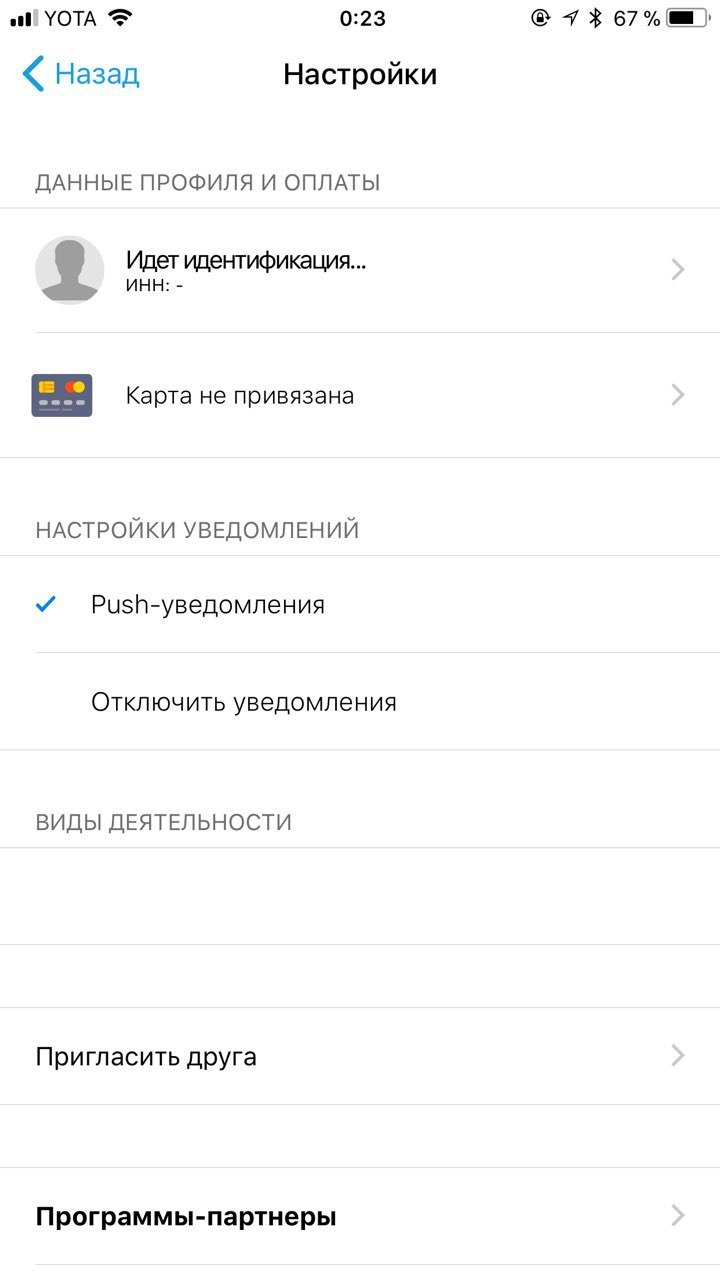720x1280 pixels.
Task: Open Пригласить друга
Action: pos(145,1055)
